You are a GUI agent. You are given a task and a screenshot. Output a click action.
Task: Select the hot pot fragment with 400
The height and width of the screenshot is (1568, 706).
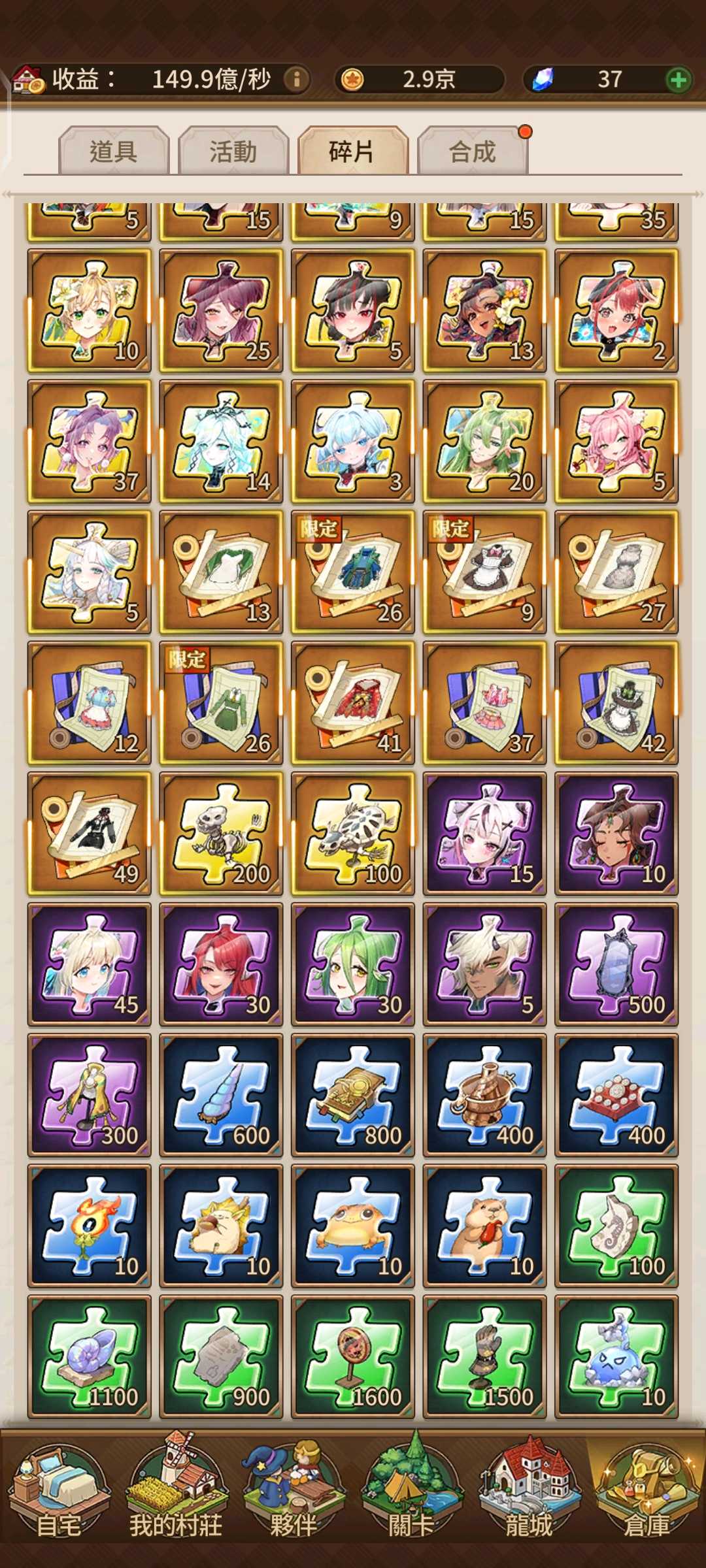[x=484, y=1095]
